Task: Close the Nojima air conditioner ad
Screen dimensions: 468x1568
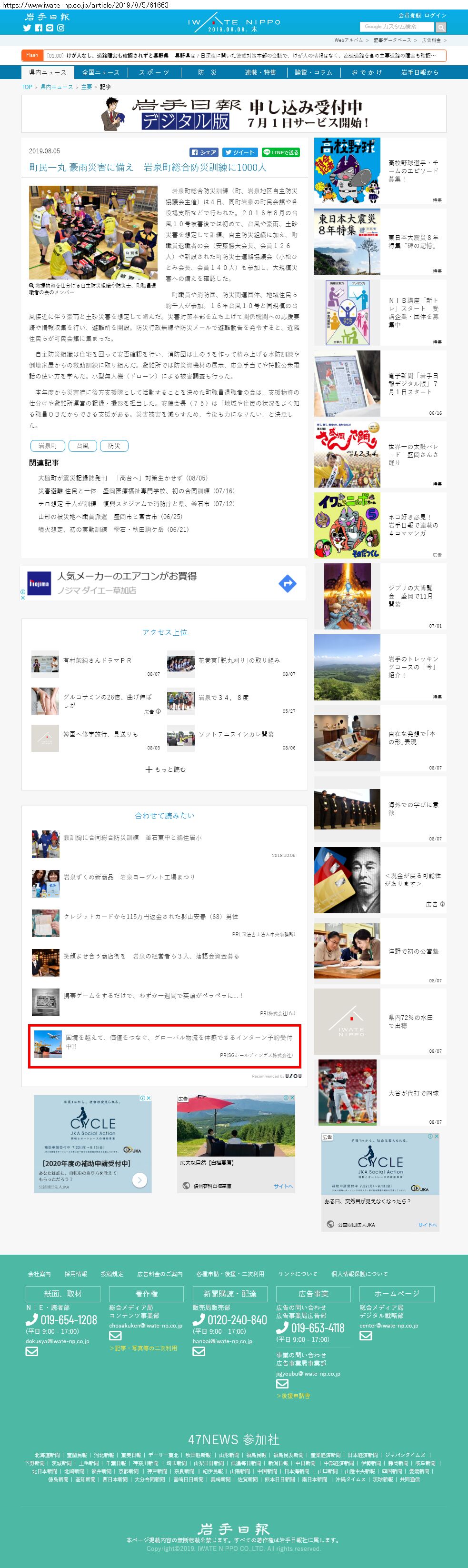Action: 23,598
